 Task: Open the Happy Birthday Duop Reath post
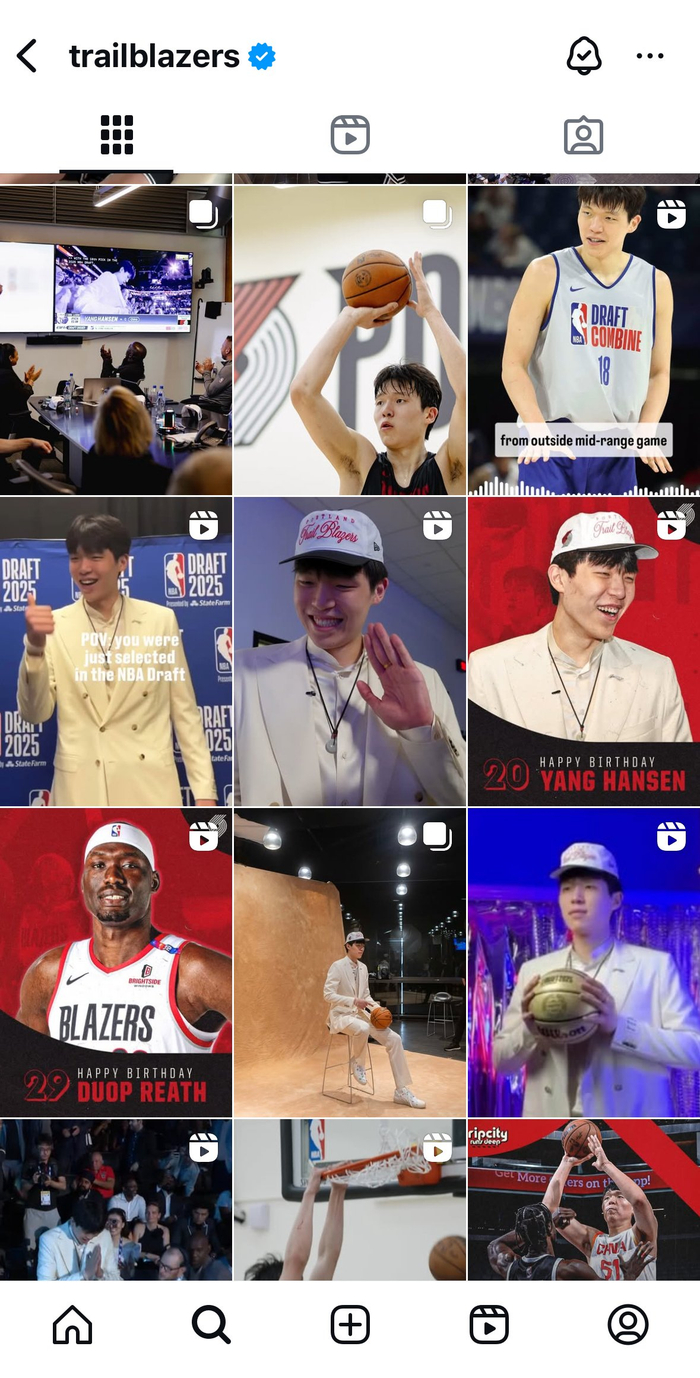pos(116,963)
